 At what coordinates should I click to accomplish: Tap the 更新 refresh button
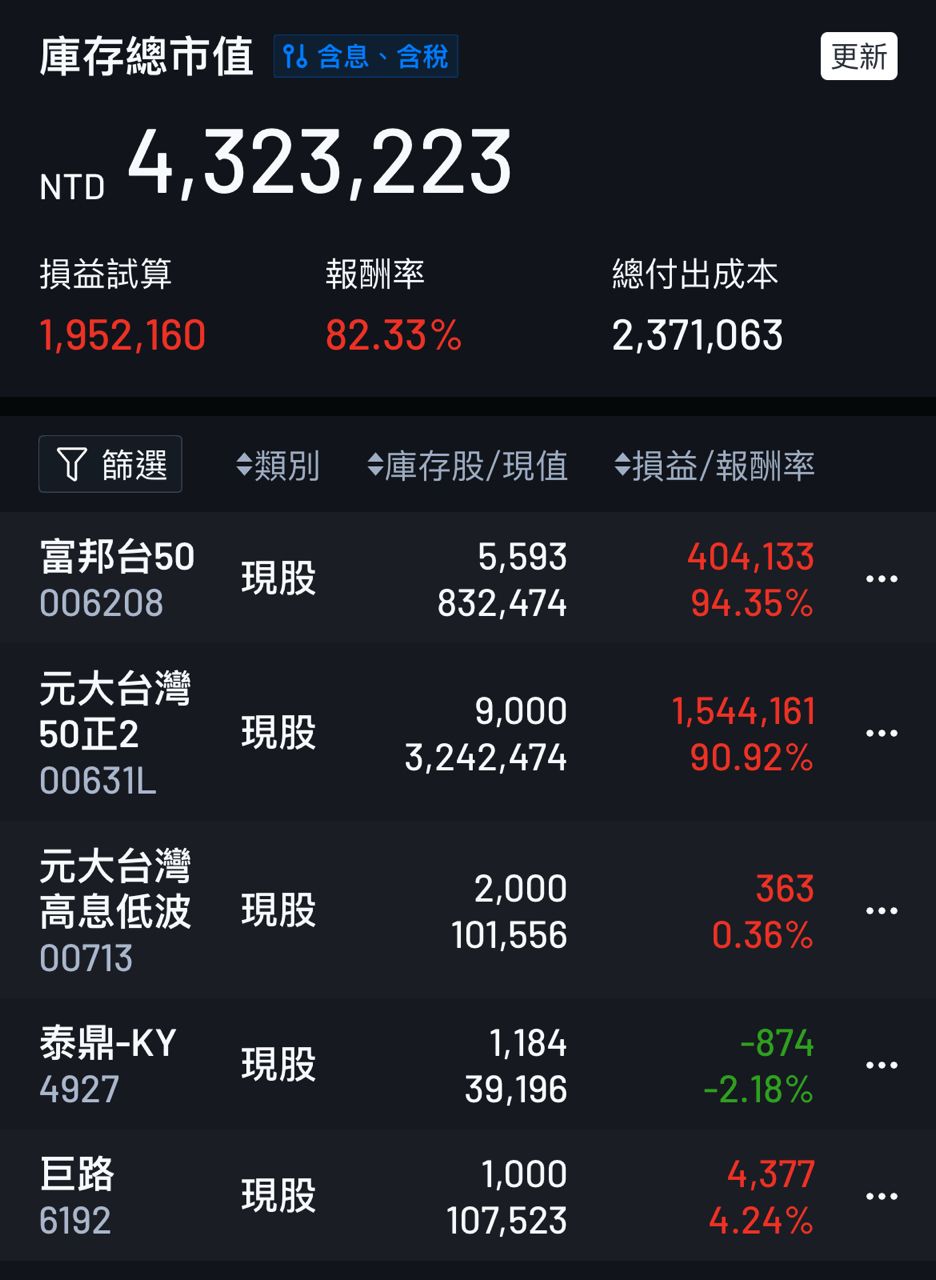coord(859,56)
